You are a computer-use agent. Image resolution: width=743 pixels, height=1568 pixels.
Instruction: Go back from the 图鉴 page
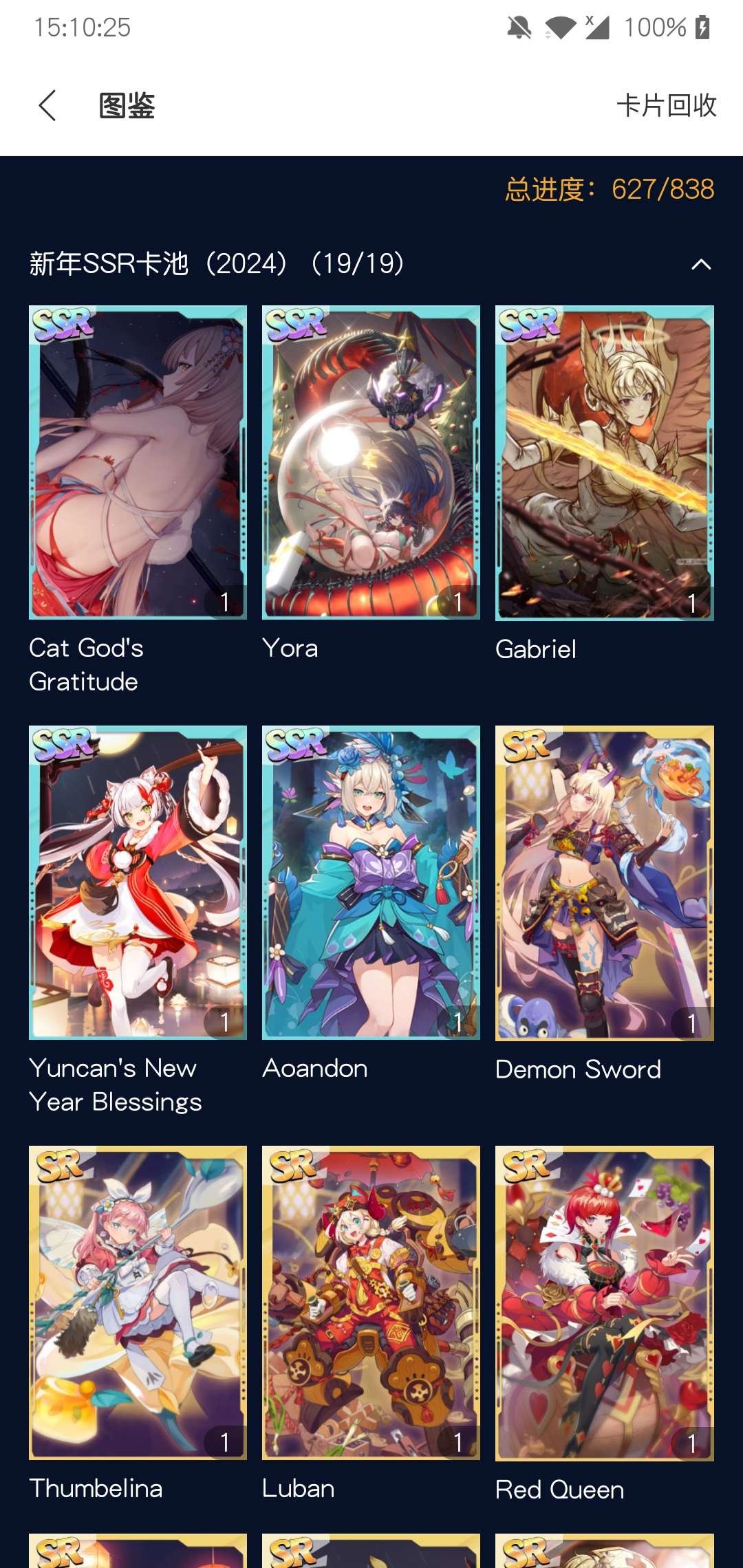[47, 106]
